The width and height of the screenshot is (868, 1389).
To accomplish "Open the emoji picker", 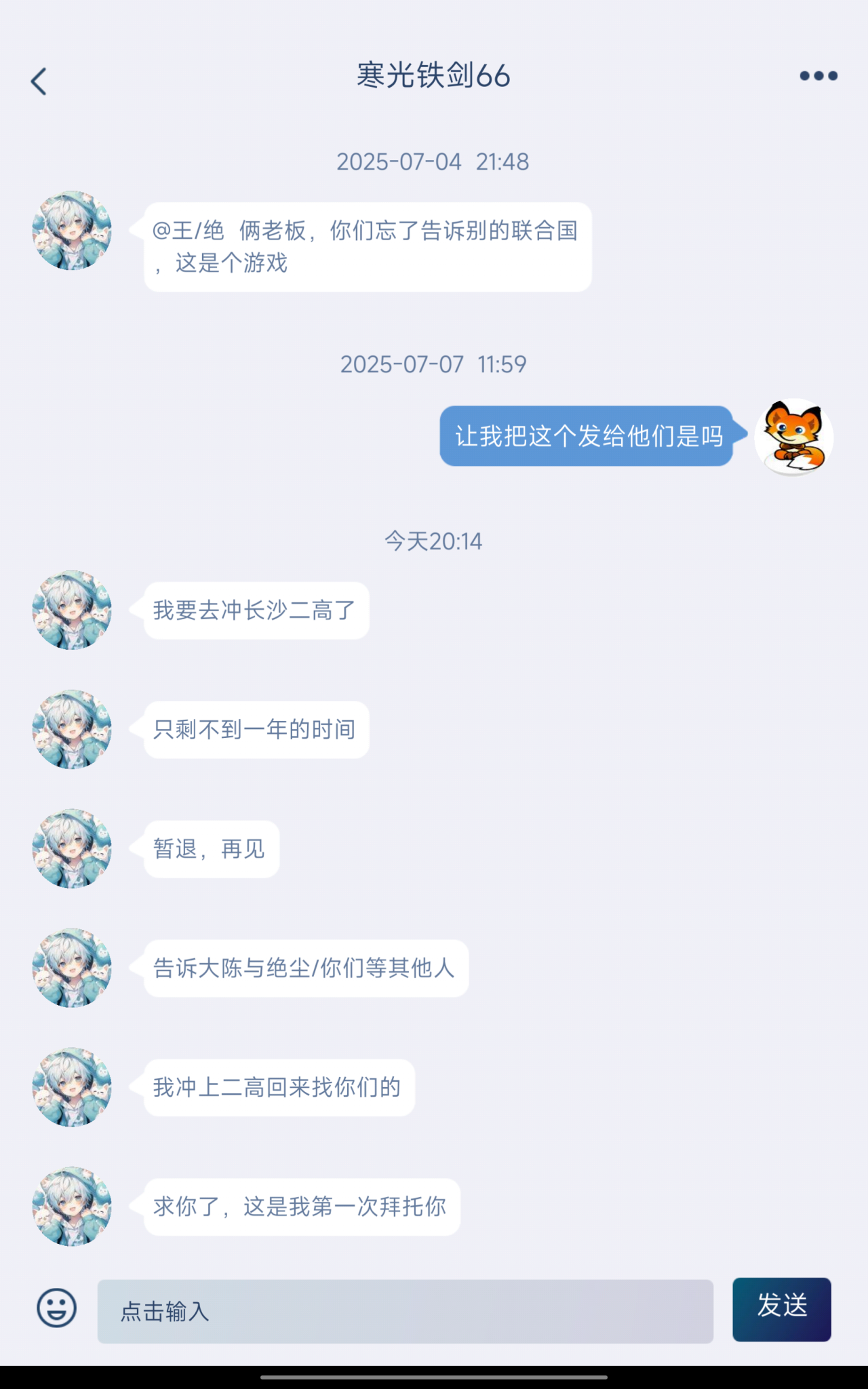I will [x=56, y=1308].
